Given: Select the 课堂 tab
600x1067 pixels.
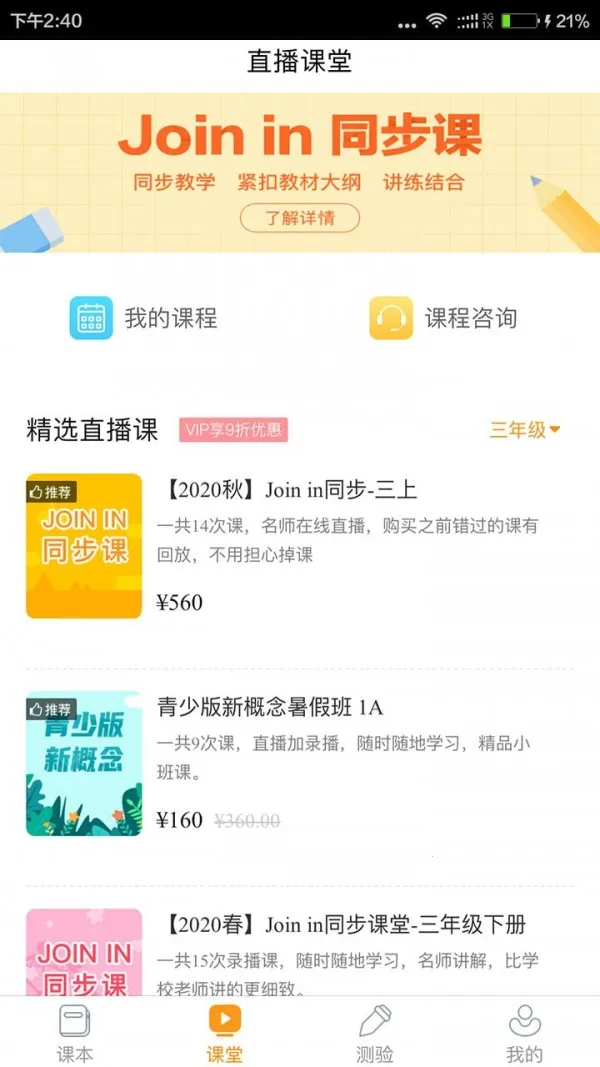Looking at the screenshot, I should click(x=225, y=1033).
